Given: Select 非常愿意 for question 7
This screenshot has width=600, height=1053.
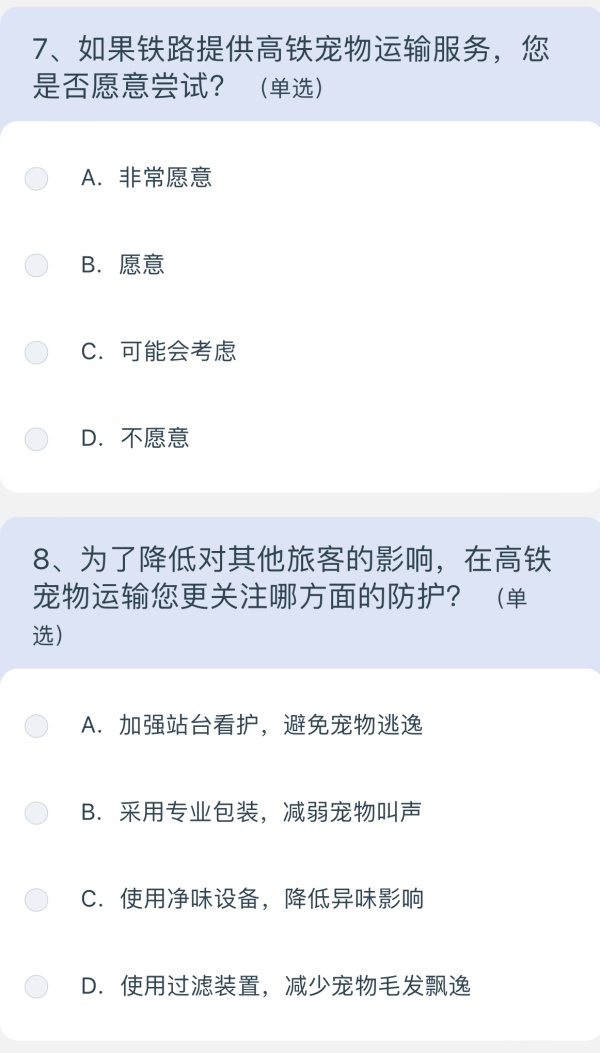Looking at the screenshot, I should click(36, 179).
